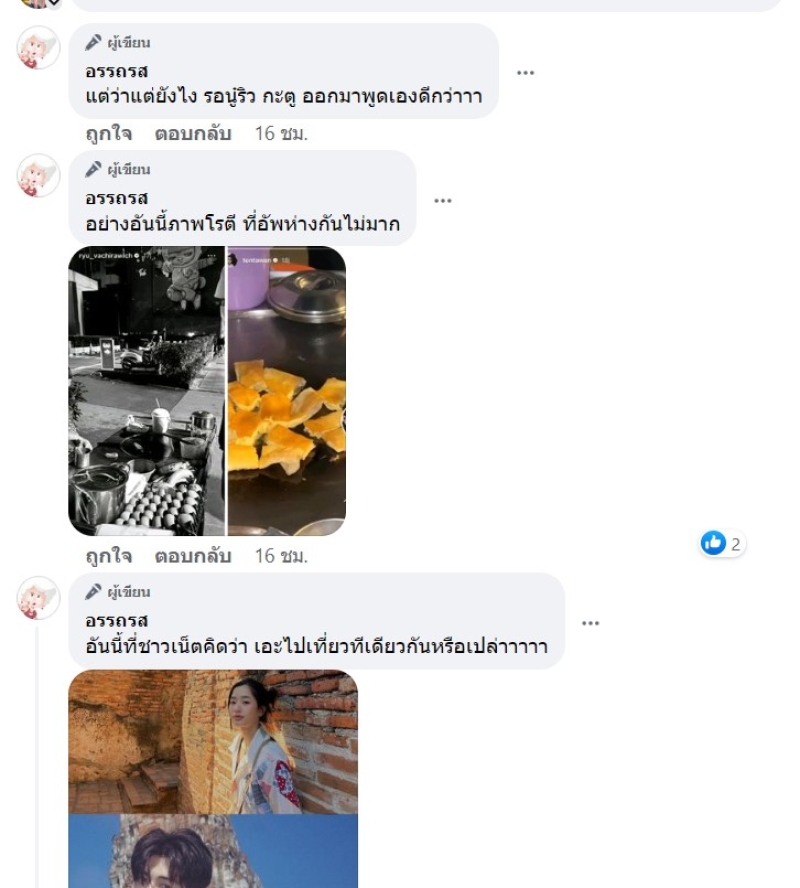
Task: Like the ภาพโรตี comment
Action: tap(108, 556)
